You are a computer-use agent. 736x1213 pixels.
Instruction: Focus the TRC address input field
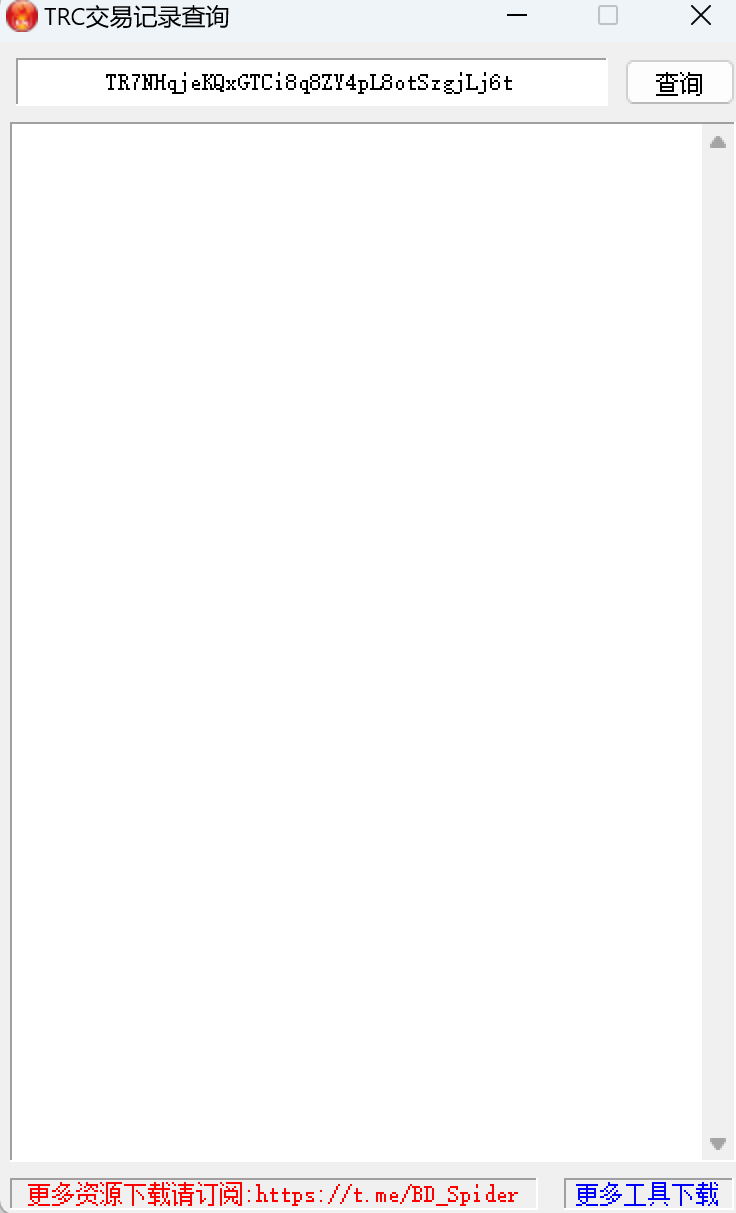pos(311,83)
